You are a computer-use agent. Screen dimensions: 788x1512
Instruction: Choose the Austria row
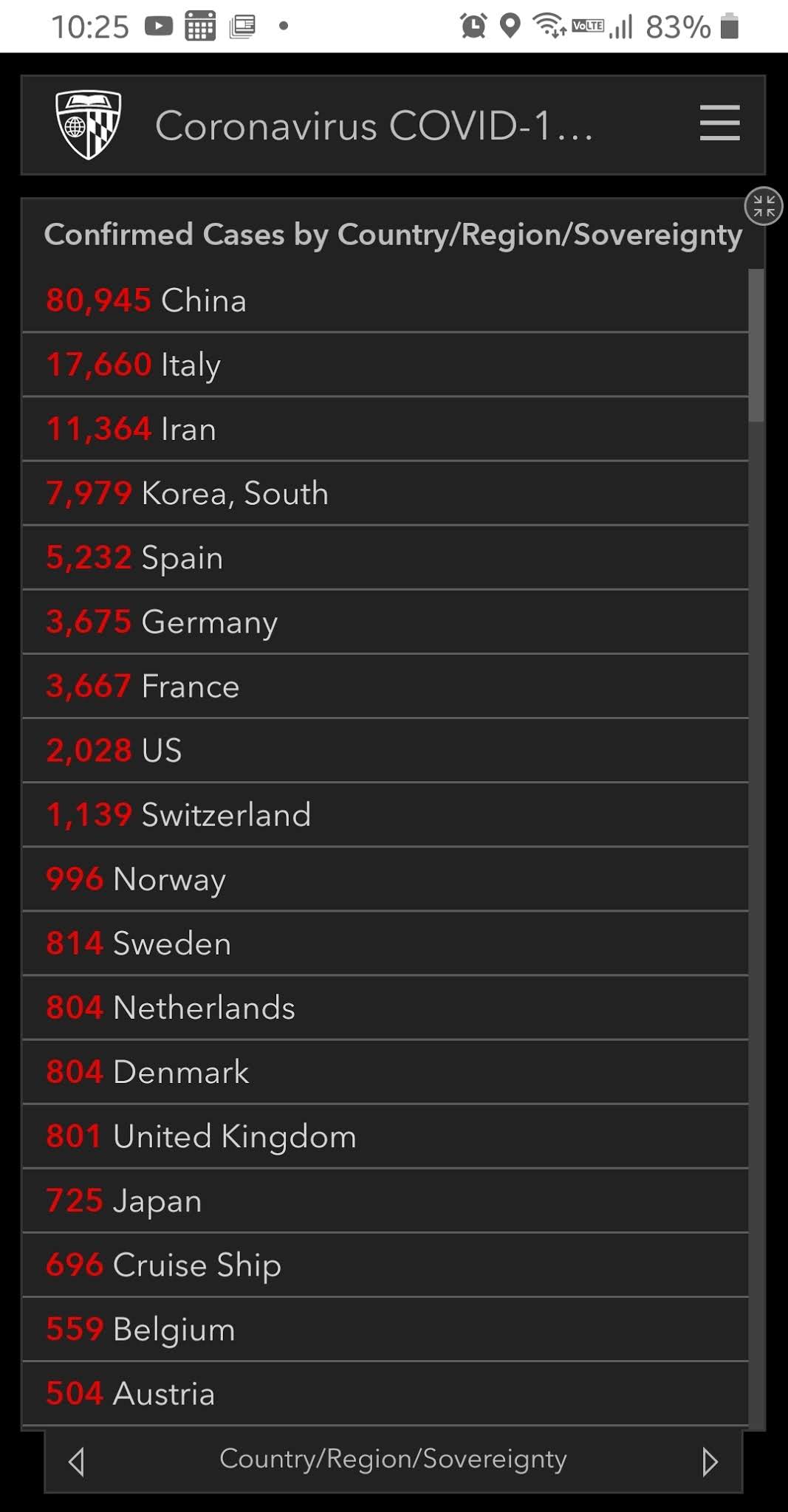pyautogui.click(x=386, y=1393)
